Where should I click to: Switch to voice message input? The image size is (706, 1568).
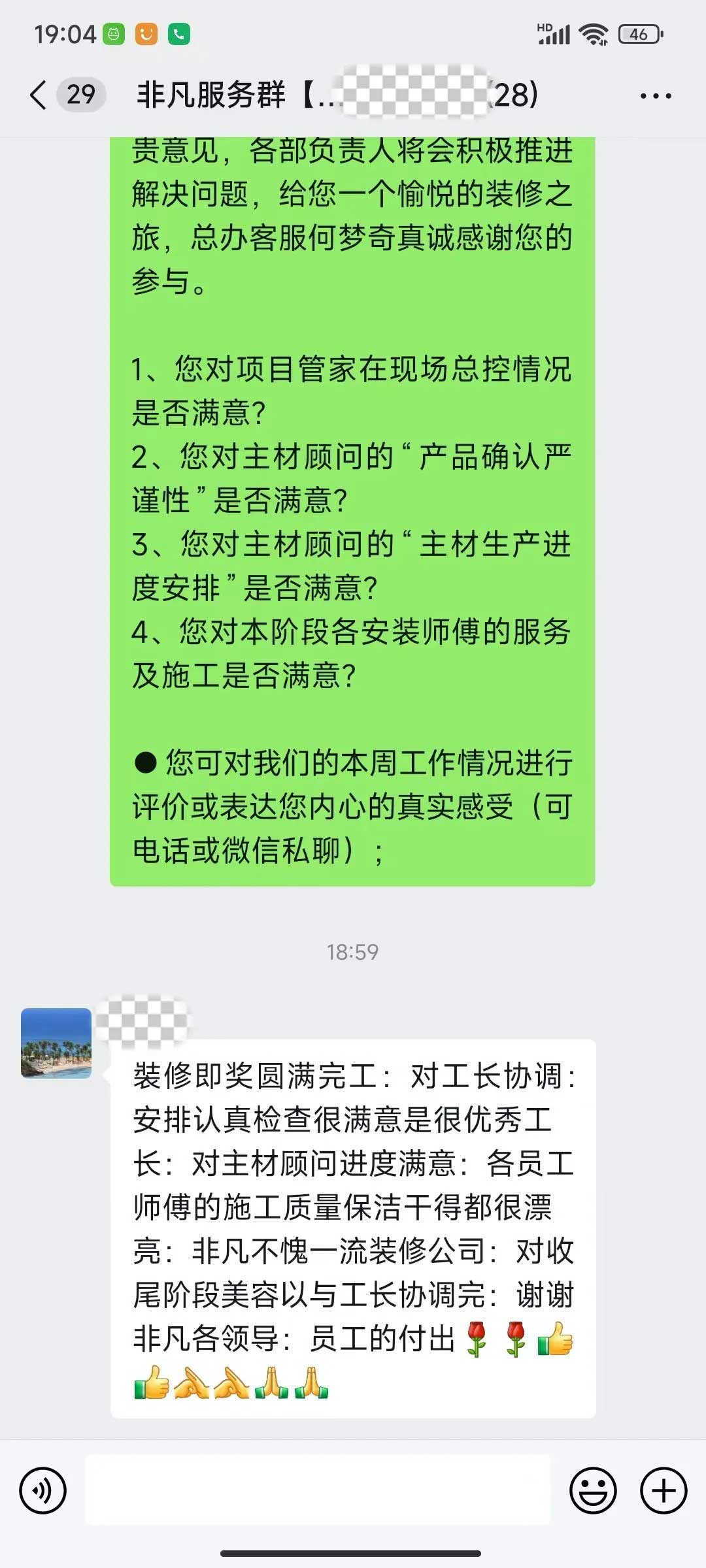pyautogui.click(x=43, y=1491)
